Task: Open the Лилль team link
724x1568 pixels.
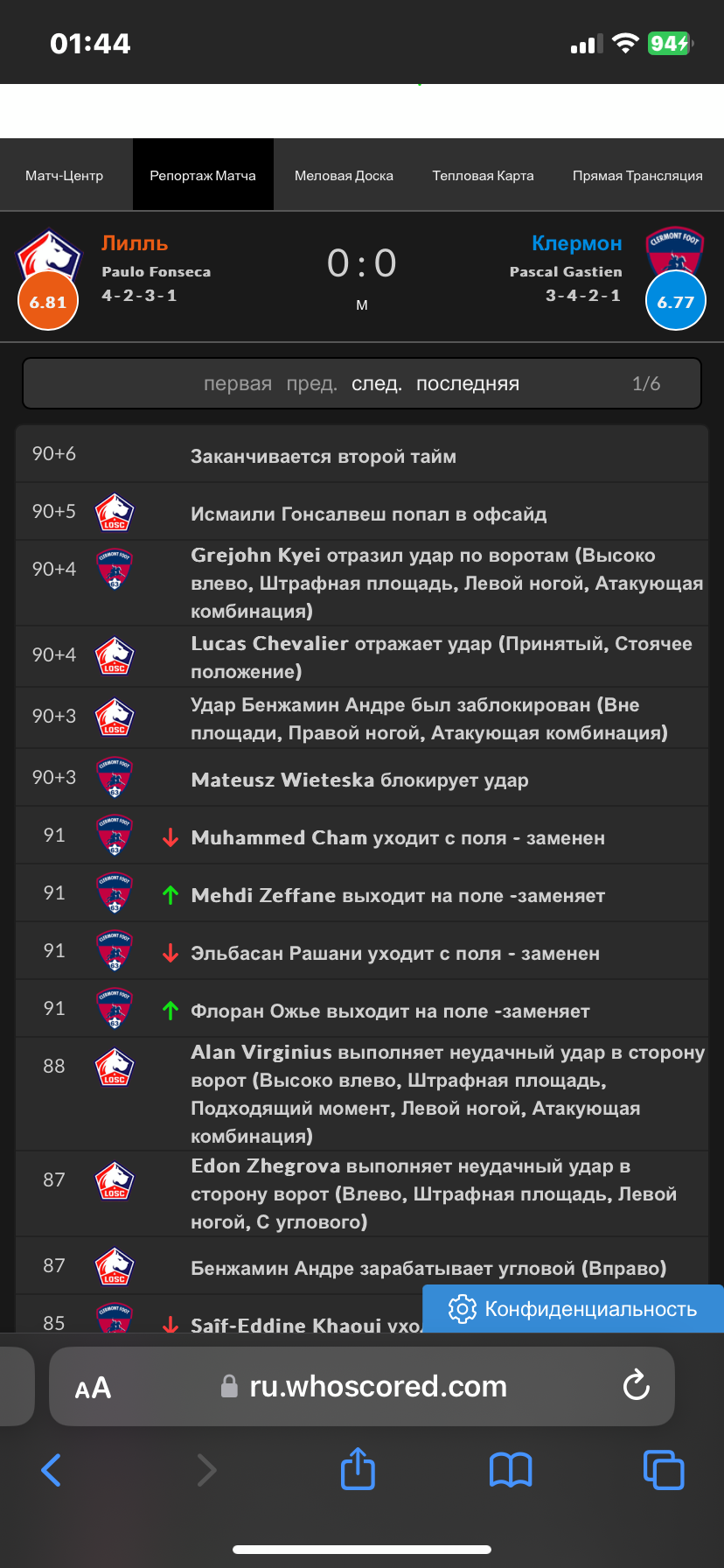Action: (x=135, y=243)
